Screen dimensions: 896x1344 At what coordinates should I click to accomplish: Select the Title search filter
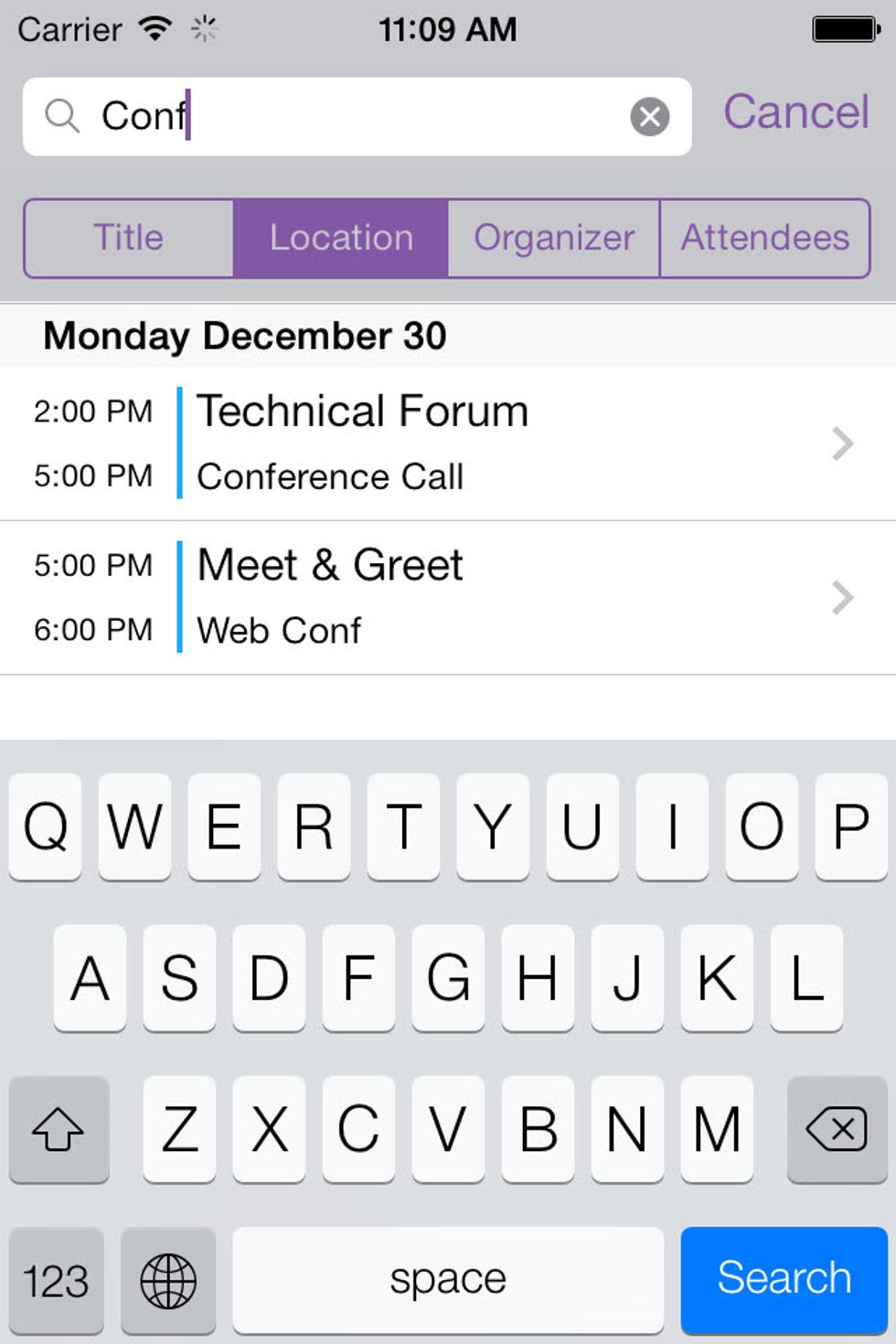pos(128,238)
